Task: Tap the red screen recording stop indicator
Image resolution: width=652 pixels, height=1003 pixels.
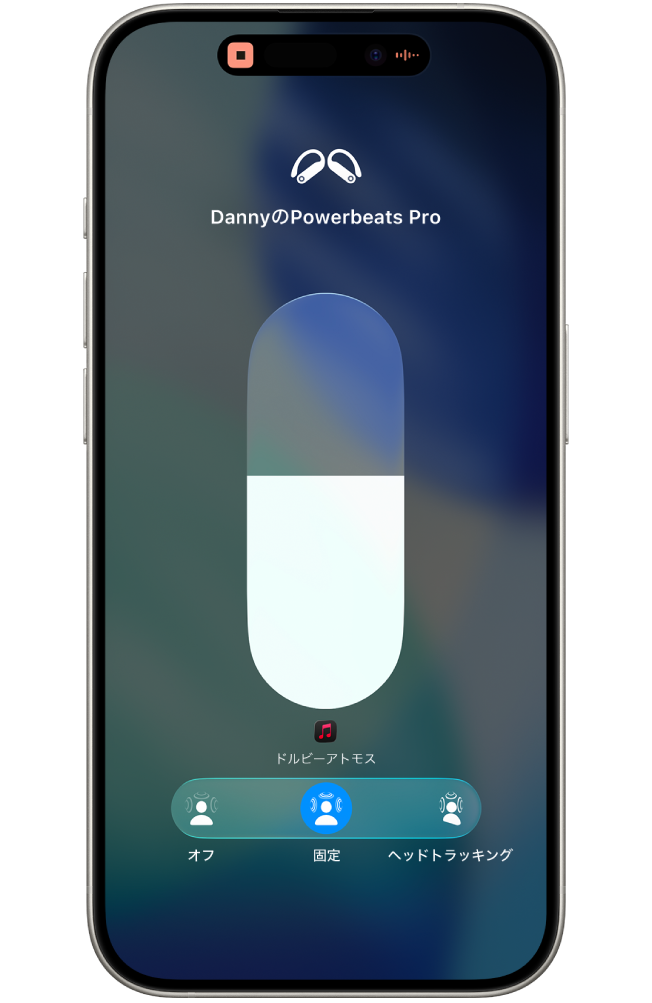Action: pos(240,55)
